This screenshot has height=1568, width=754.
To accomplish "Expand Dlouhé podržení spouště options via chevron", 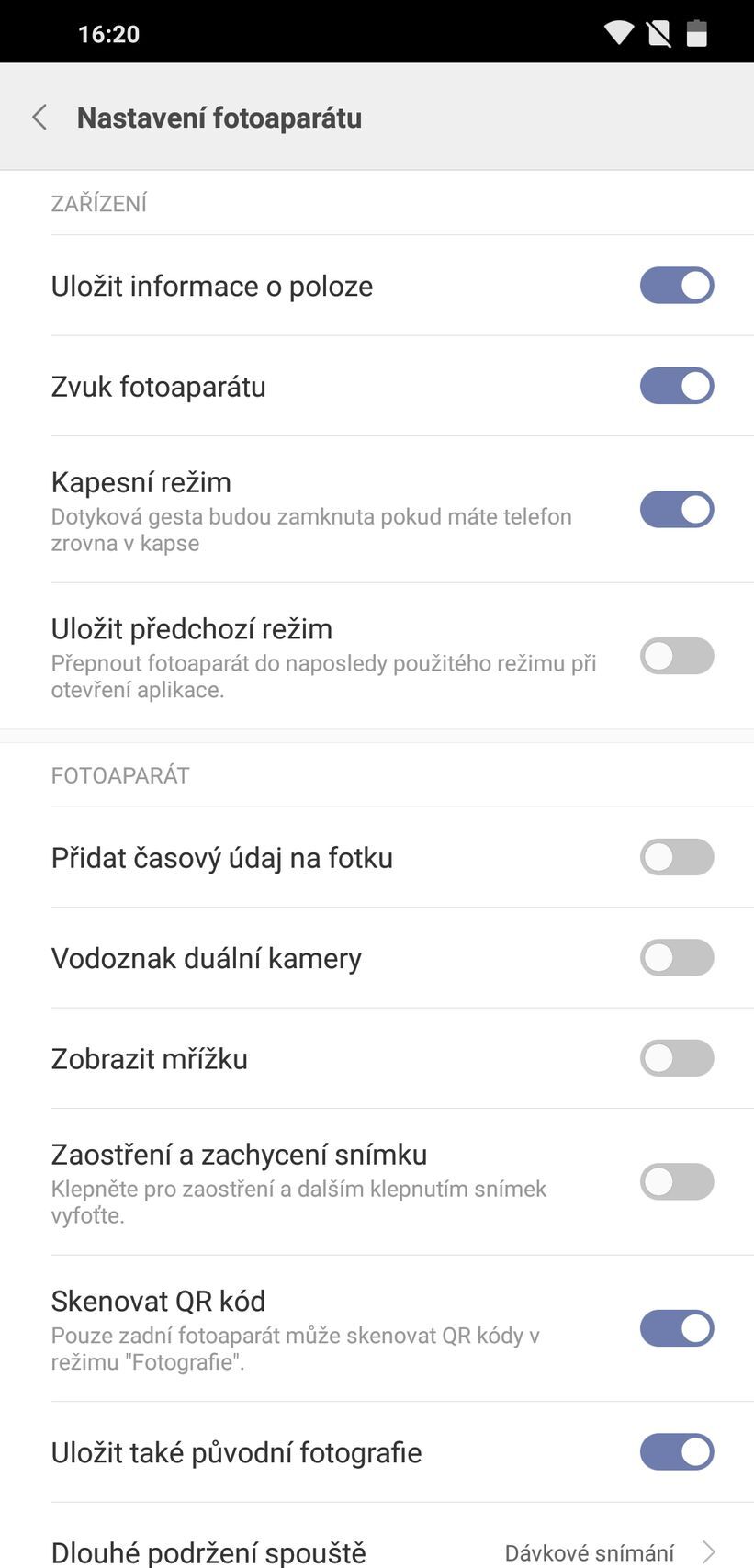I will coord(707,1552).
